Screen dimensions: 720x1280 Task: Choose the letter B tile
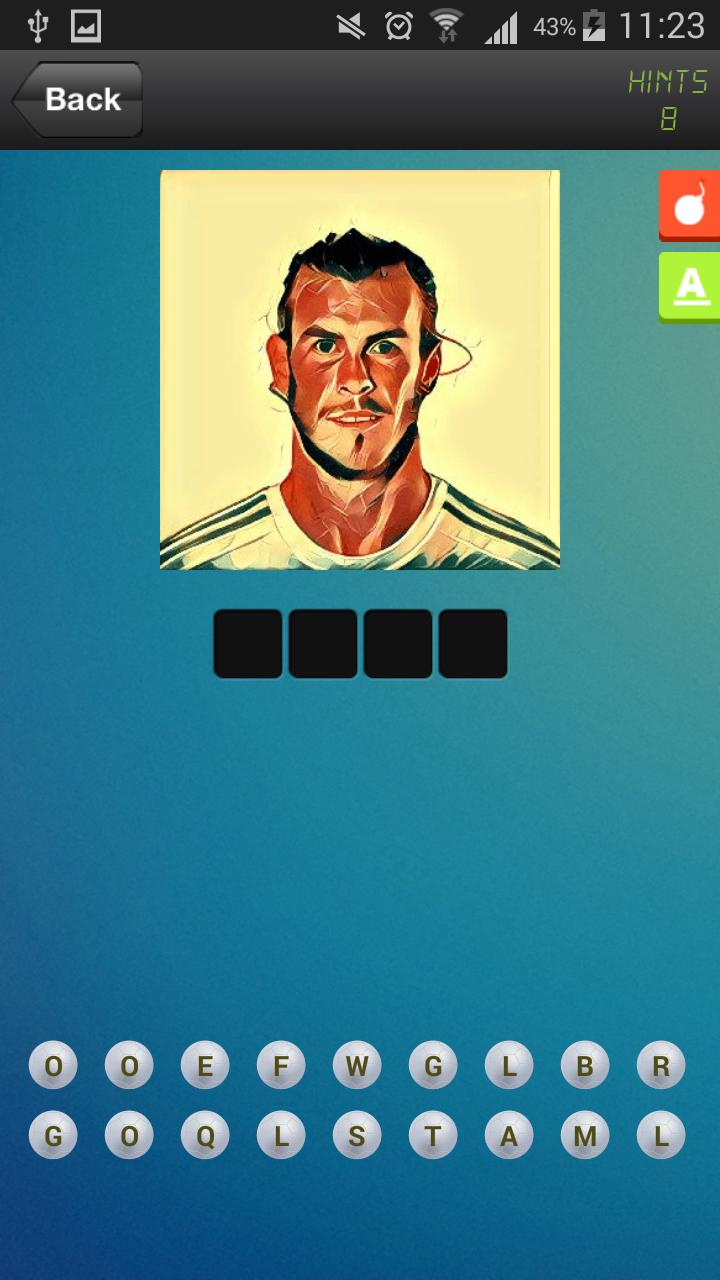[x=585, y=1065]
